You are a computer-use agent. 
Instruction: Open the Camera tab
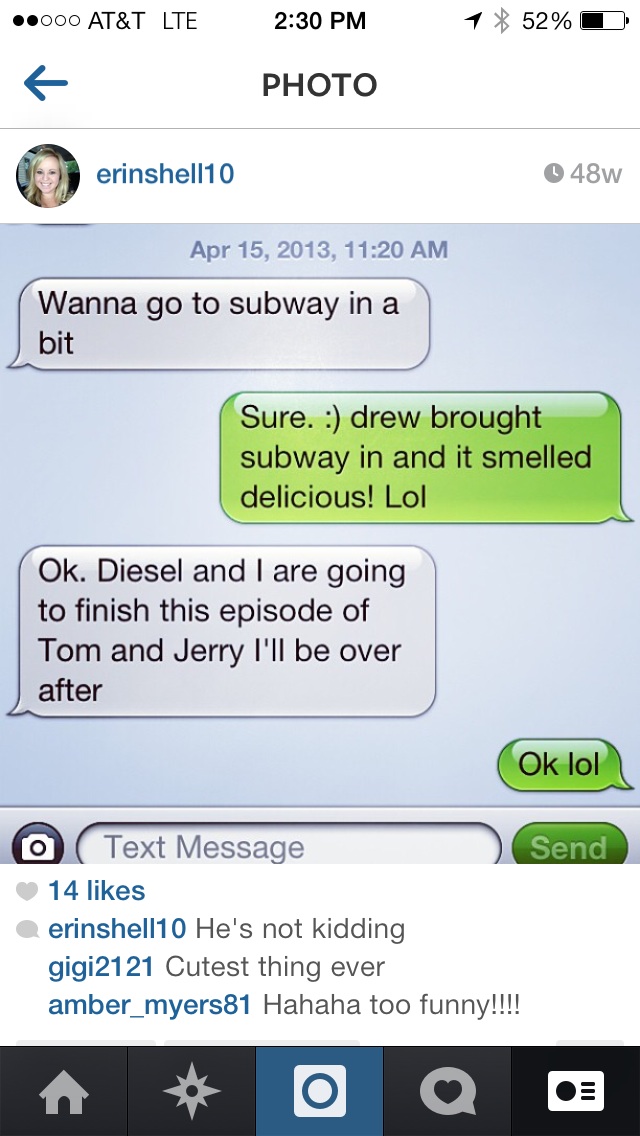(x=319, y=1090)
